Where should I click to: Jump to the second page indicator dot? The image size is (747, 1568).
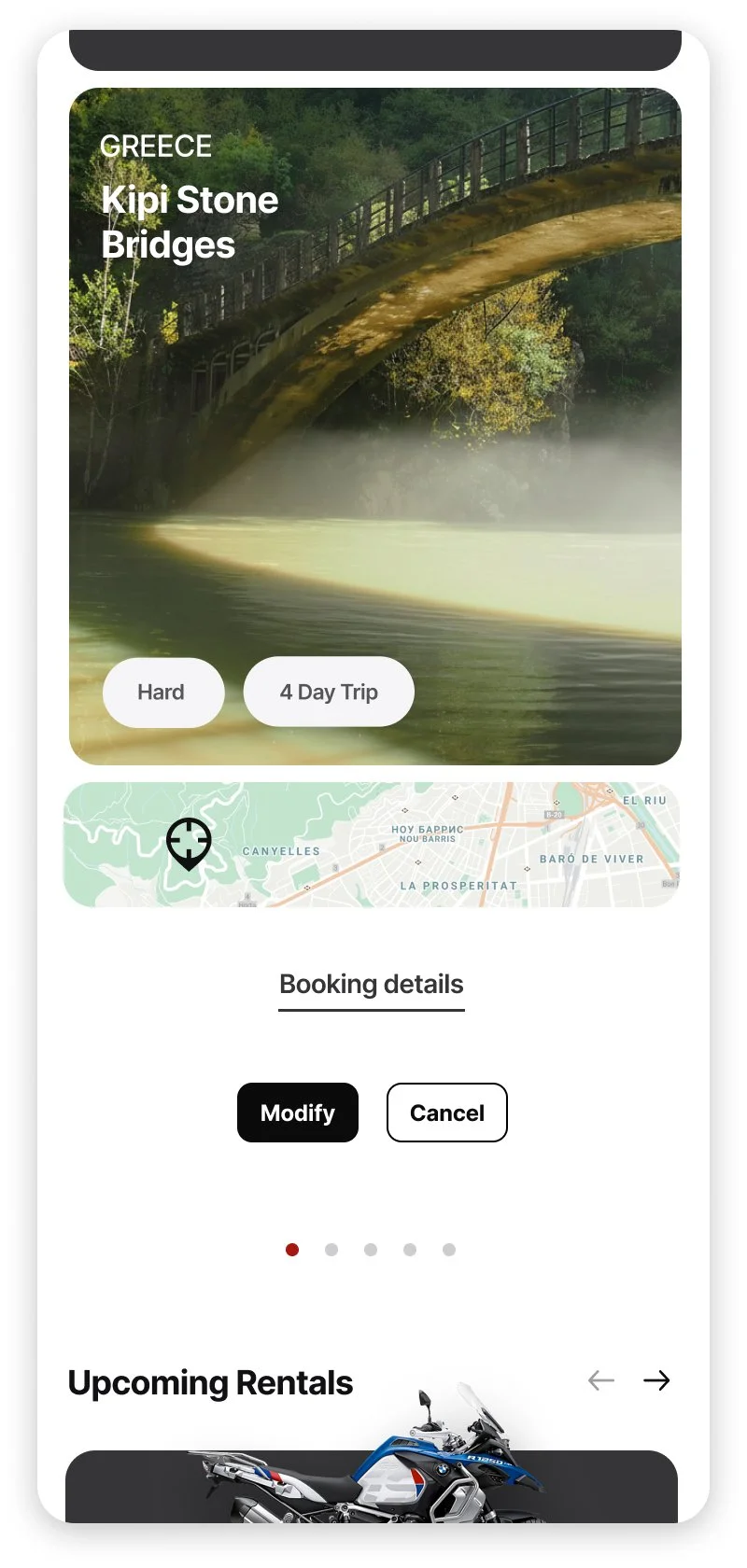pos(331,1250)
